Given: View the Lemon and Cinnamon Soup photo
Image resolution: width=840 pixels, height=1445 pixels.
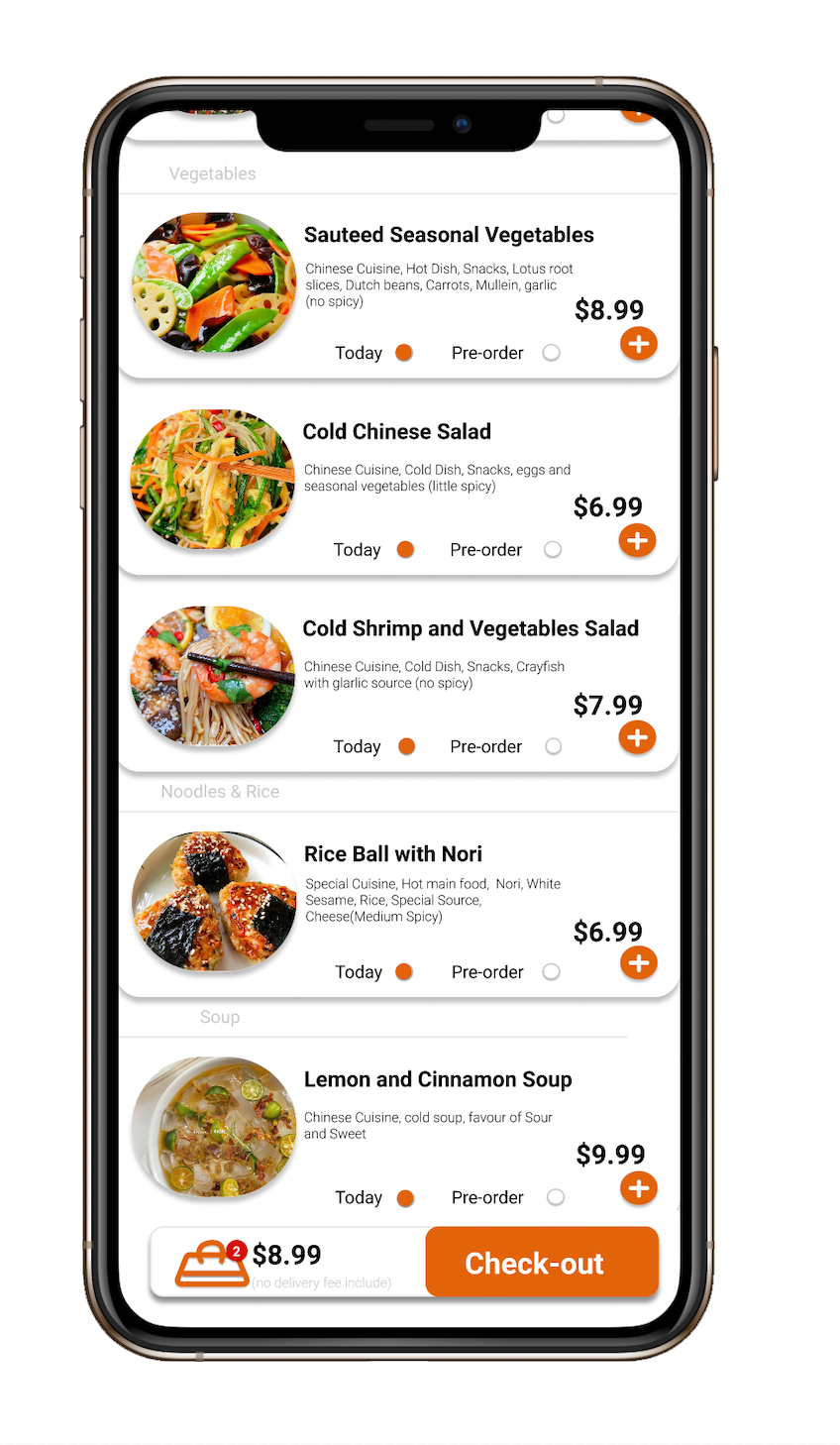Looking at the screenshot, I should click(x=214, y=1127).
